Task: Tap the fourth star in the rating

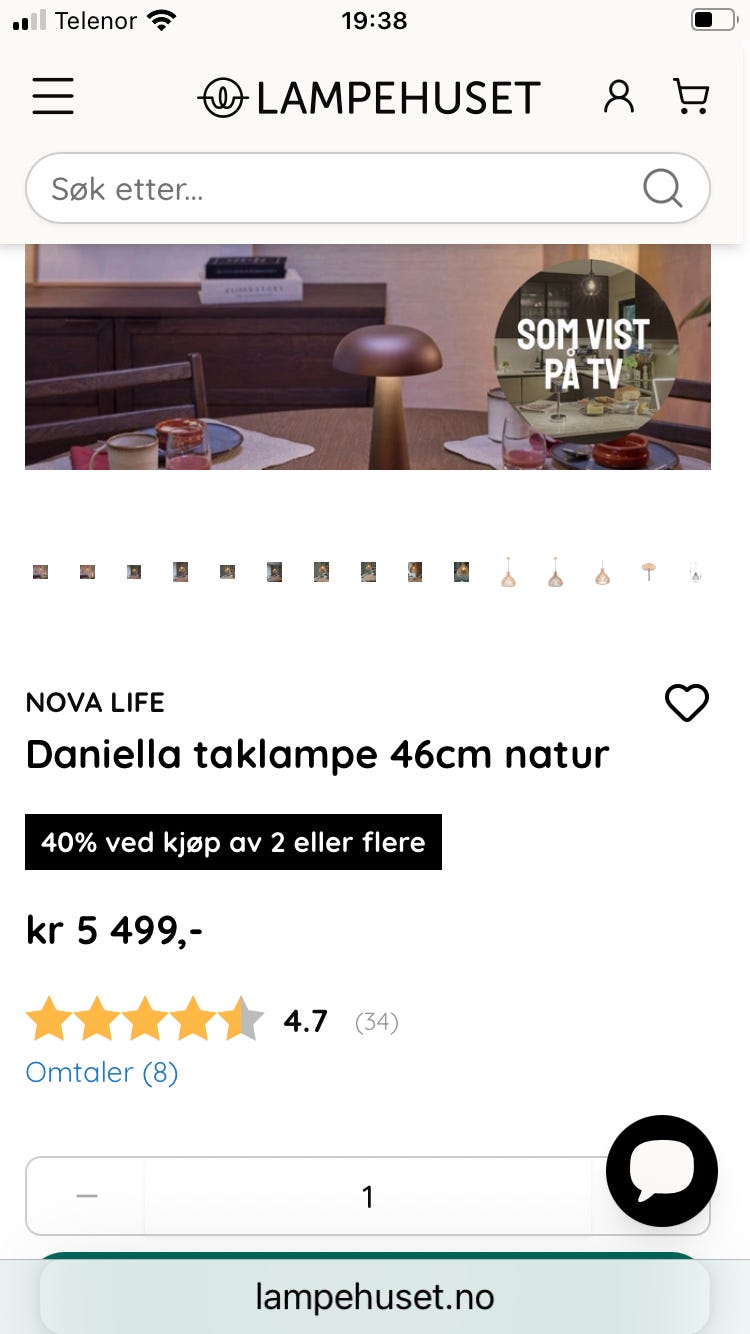Action: coord(194,1018)
